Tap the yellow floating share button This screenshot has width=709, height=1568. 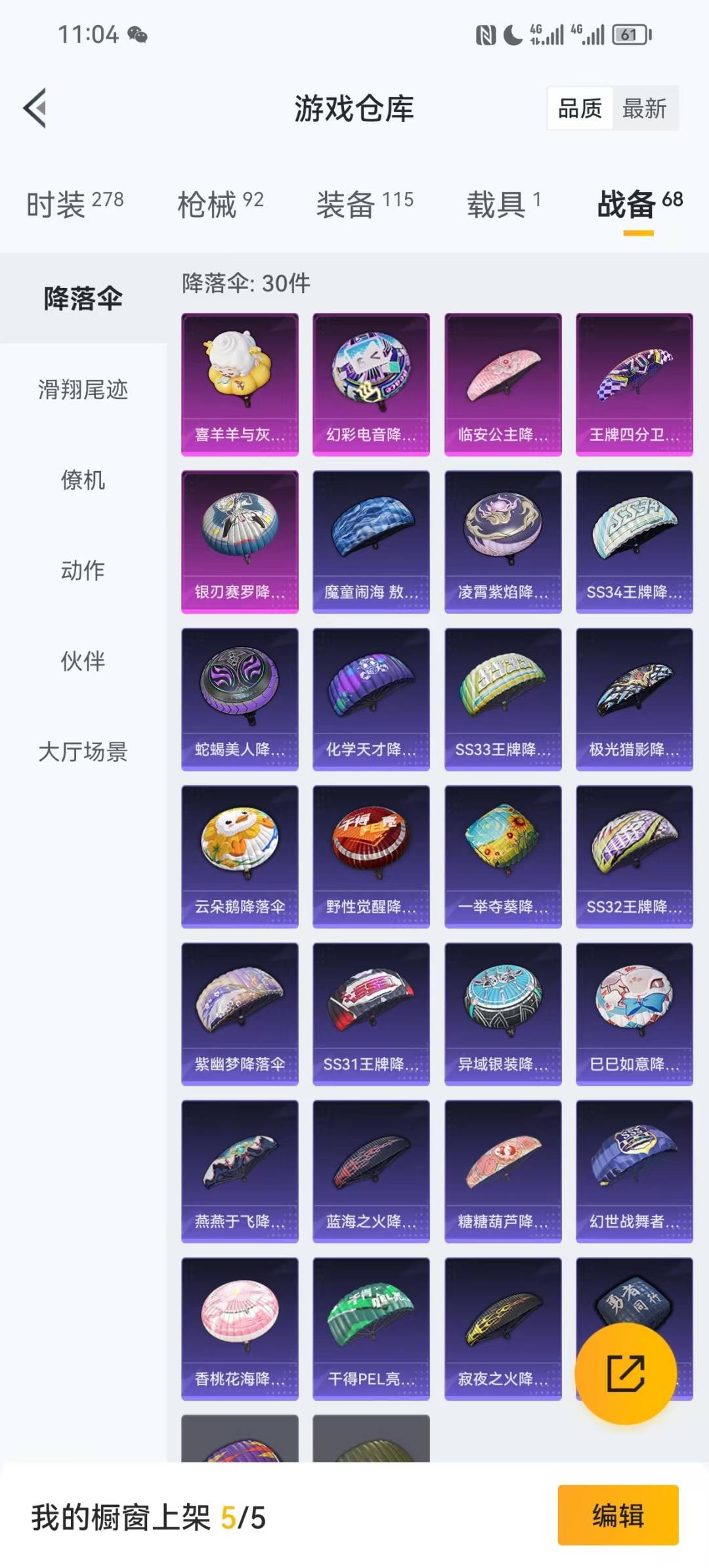click(626, 1373)
